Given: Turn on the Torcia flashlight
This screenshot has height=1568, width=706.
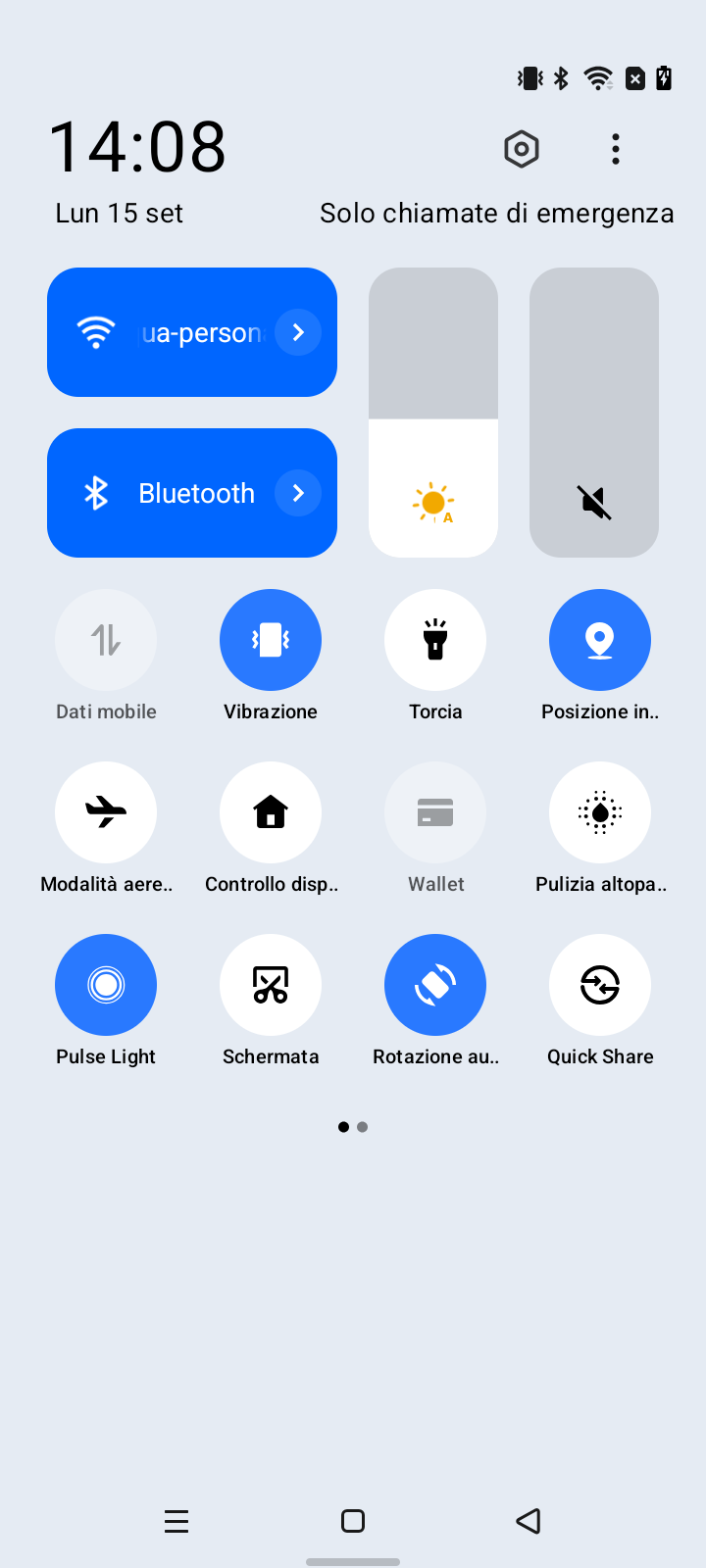Looking at the screenshot, I should point(435,640).
